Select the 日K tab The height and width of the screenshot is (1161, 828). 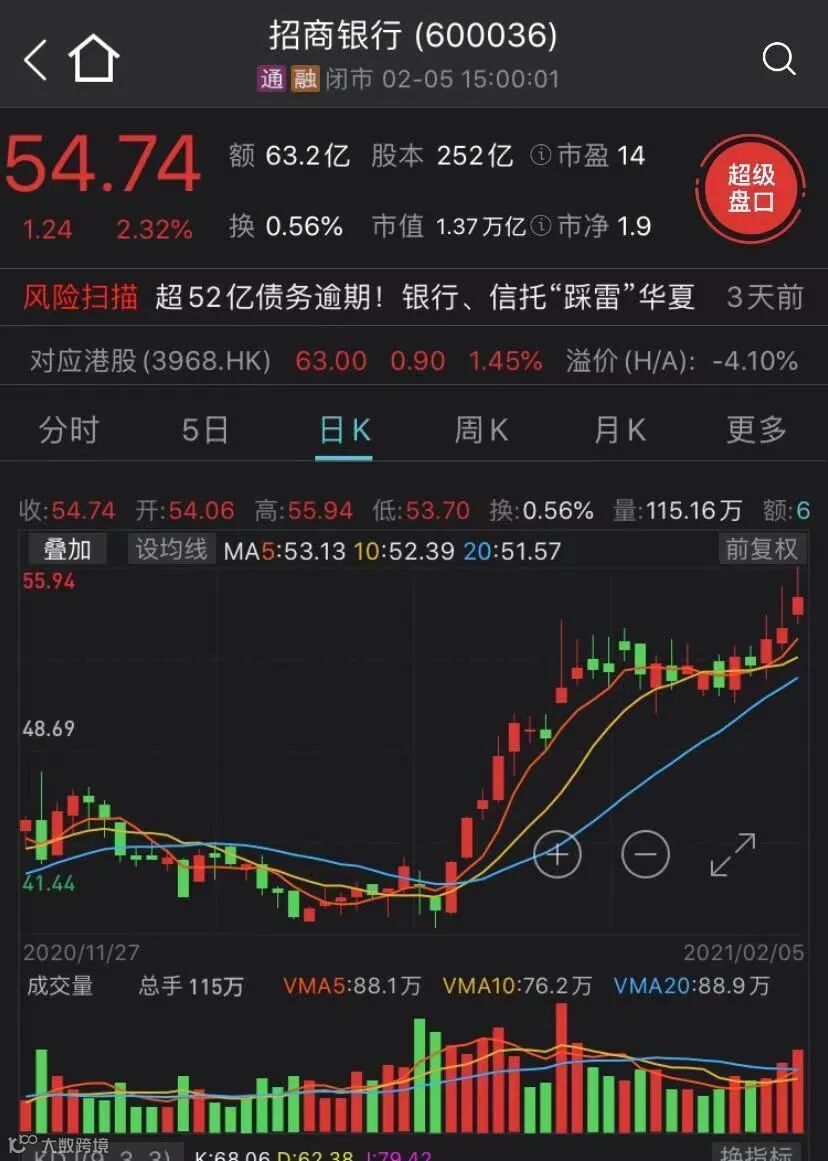[344, 430]
